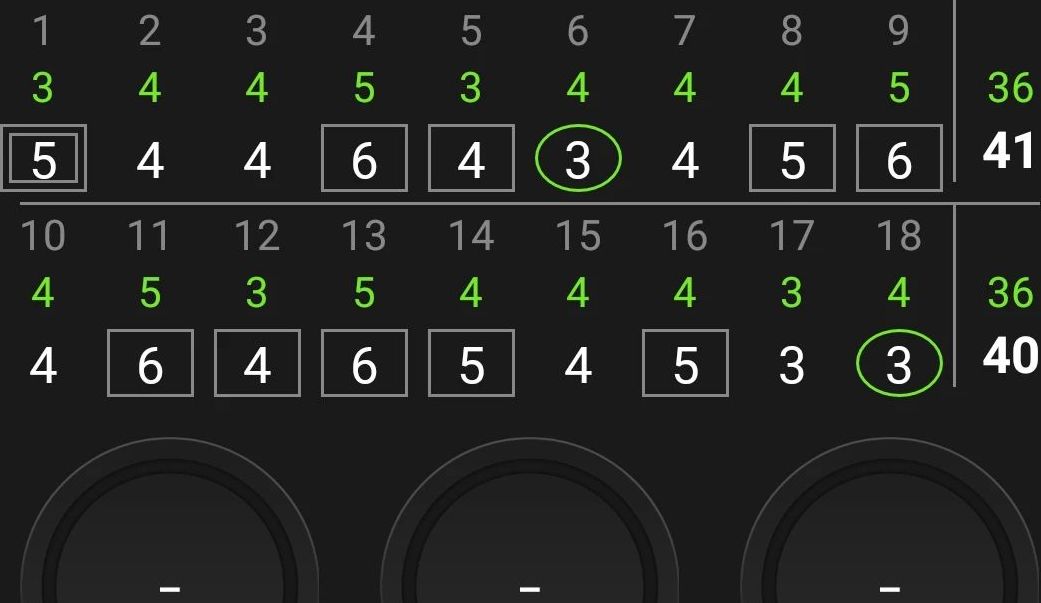Select hole 11 score of 6
Screen dimensions: 1041x603
click(x=150, y=365)
